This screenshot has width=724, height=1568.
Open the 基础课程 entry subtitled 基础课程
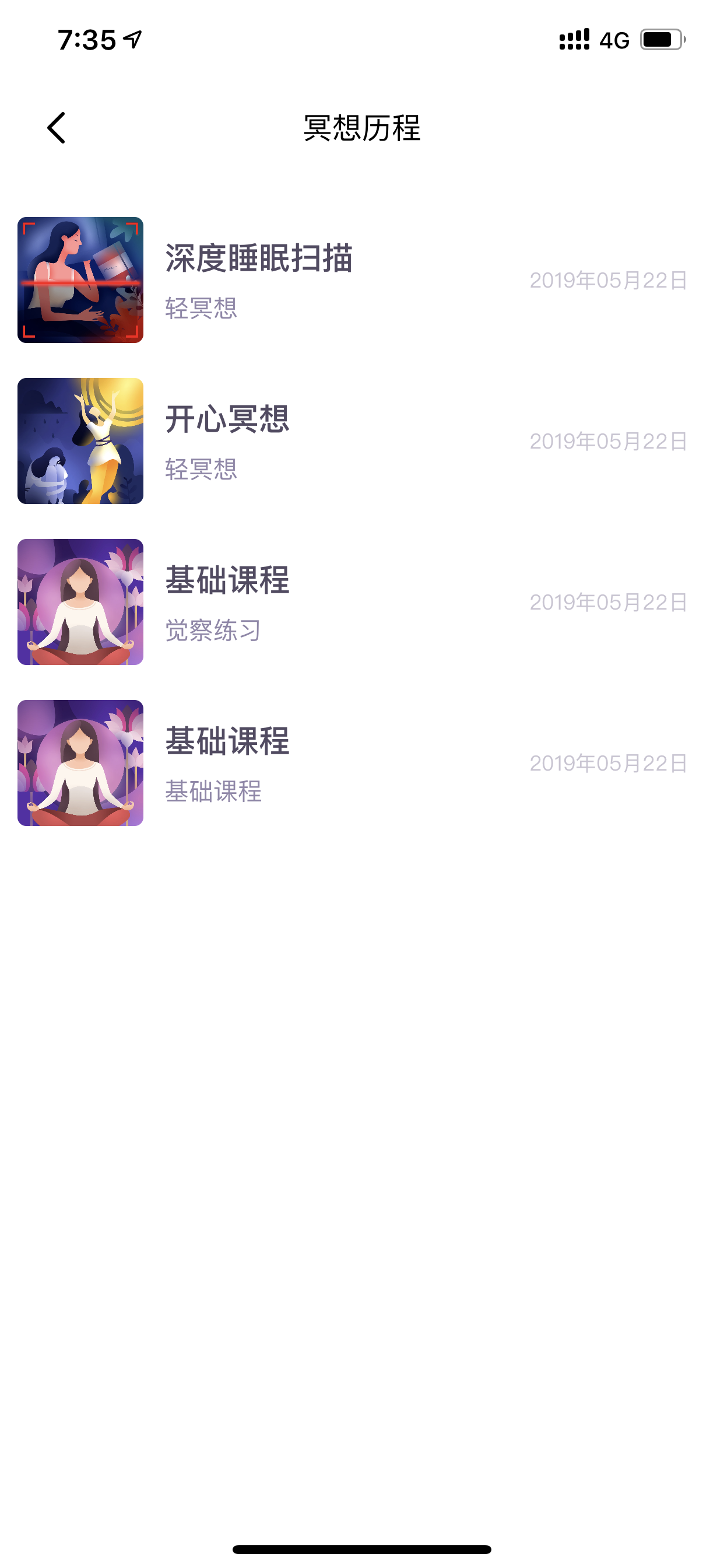click(362, 762)
